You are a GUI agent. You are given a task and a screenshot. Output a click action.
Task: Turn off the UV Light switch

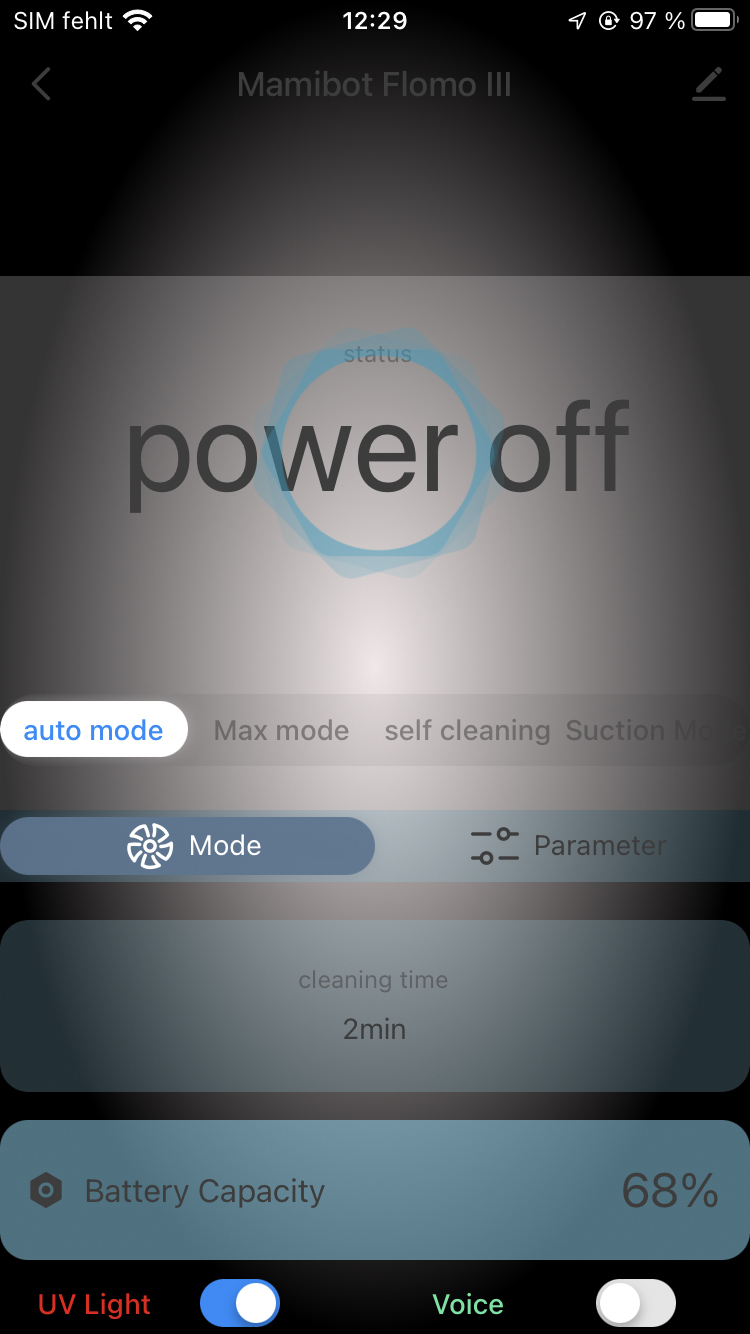[240, 1304]
